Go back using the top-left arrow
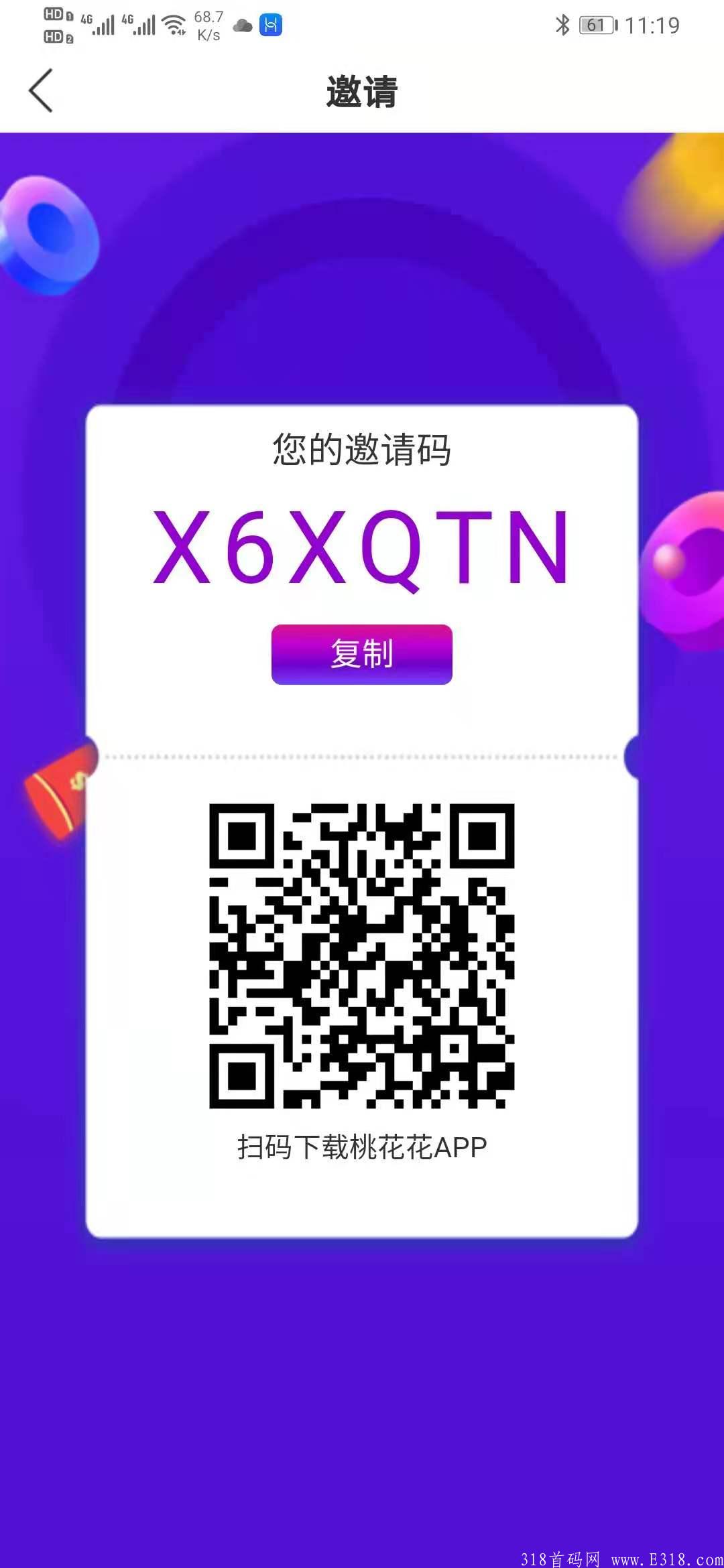Image resolution: width=724 pixels, height=1568 pixels. coord(41,90)
